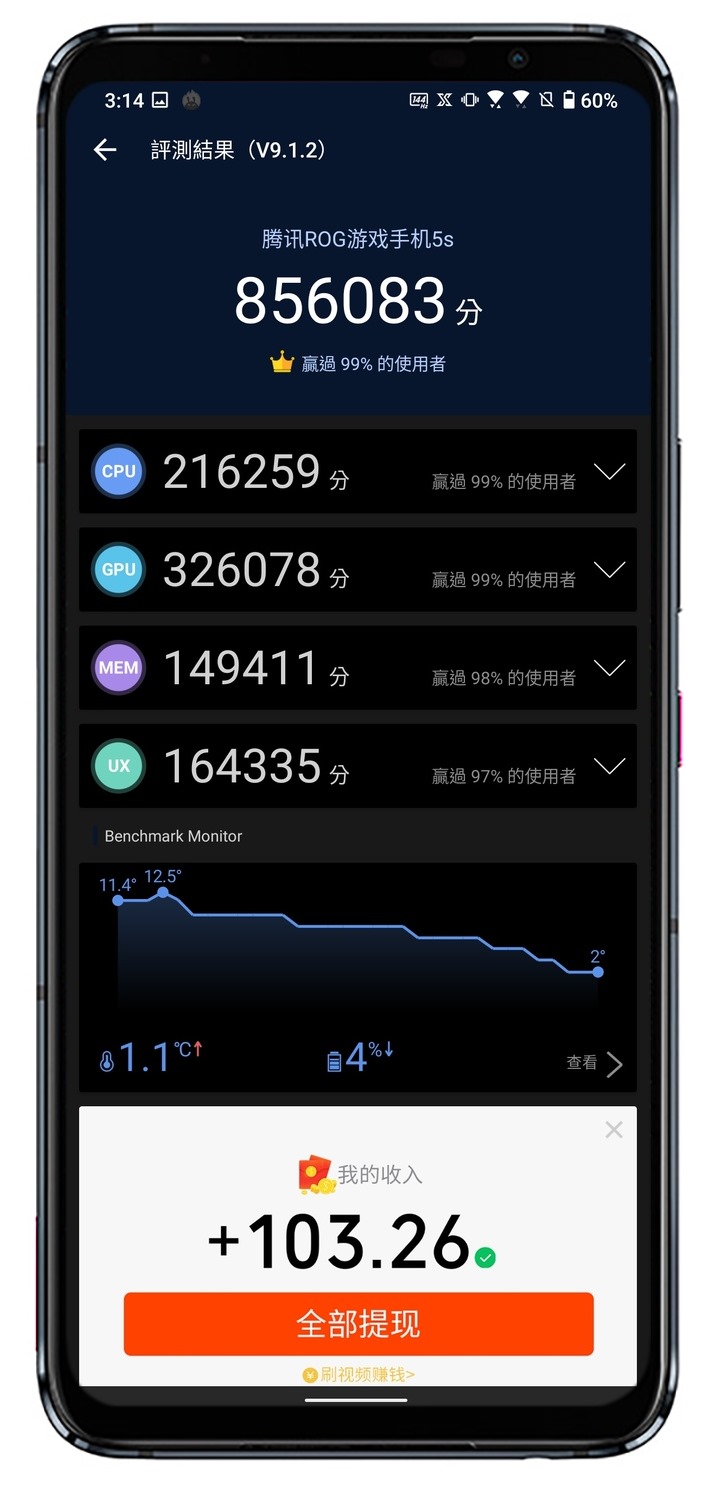Open the 刷视频赚钱 link
The width and height of the screenshot is (715, 1501).
358,1374
